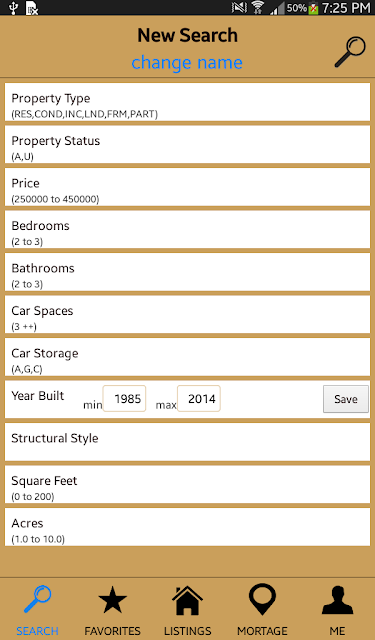Viewport: 375px width, 640px height.
Task: Edit the Price range
Action: tap(187, 187)
